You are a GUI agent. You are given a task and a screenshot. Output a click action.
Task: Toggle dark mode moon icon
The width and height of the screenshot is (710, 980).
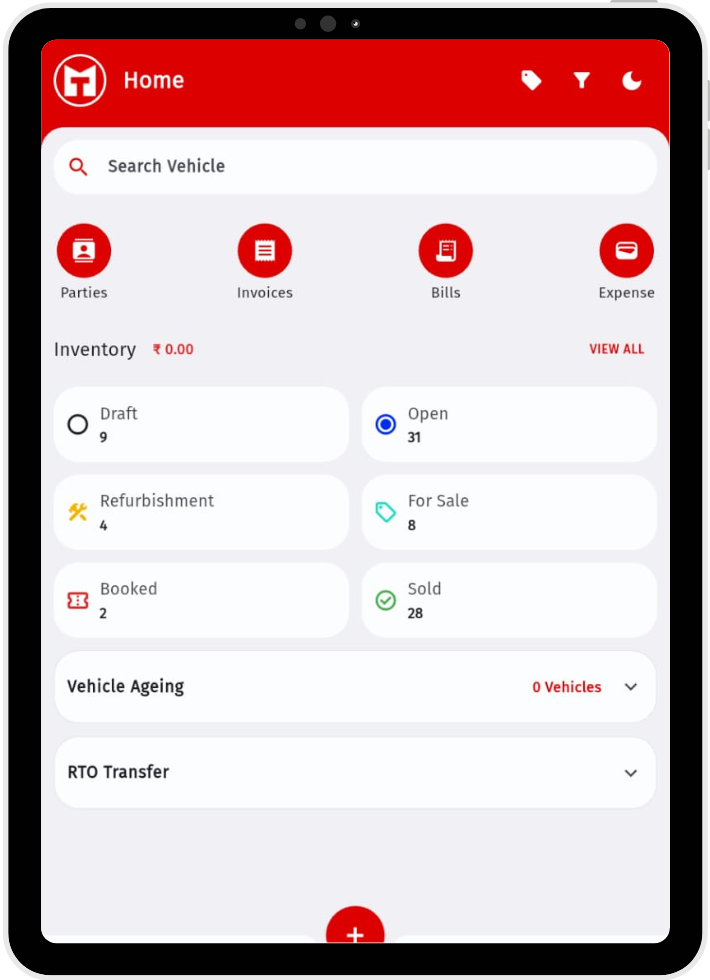pos(631,81)
